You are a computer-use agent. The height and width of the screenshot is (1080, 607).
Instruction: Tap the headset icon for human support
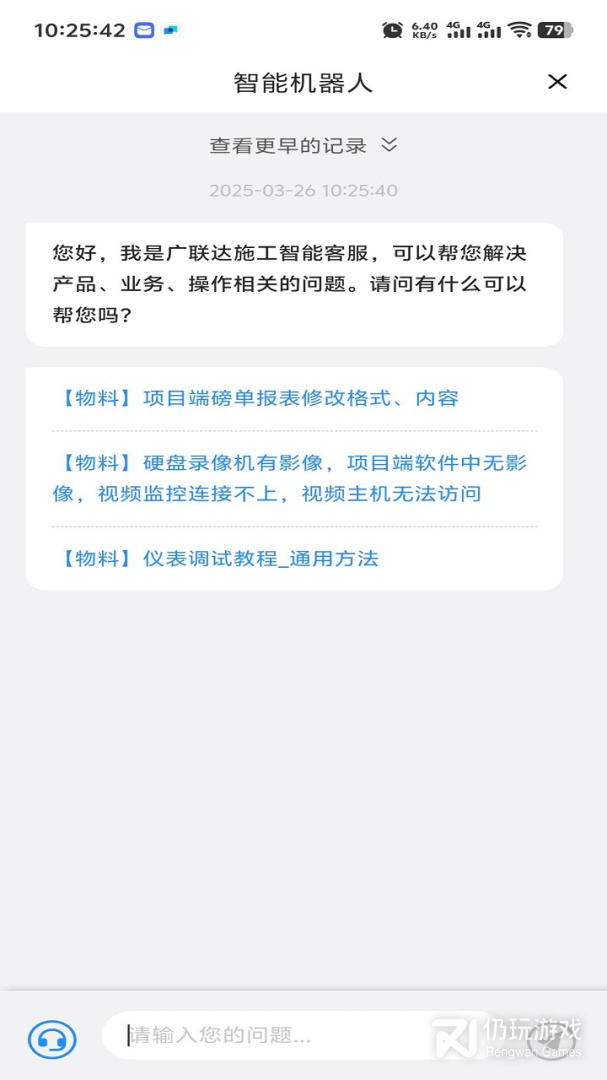pos(52,1038)
